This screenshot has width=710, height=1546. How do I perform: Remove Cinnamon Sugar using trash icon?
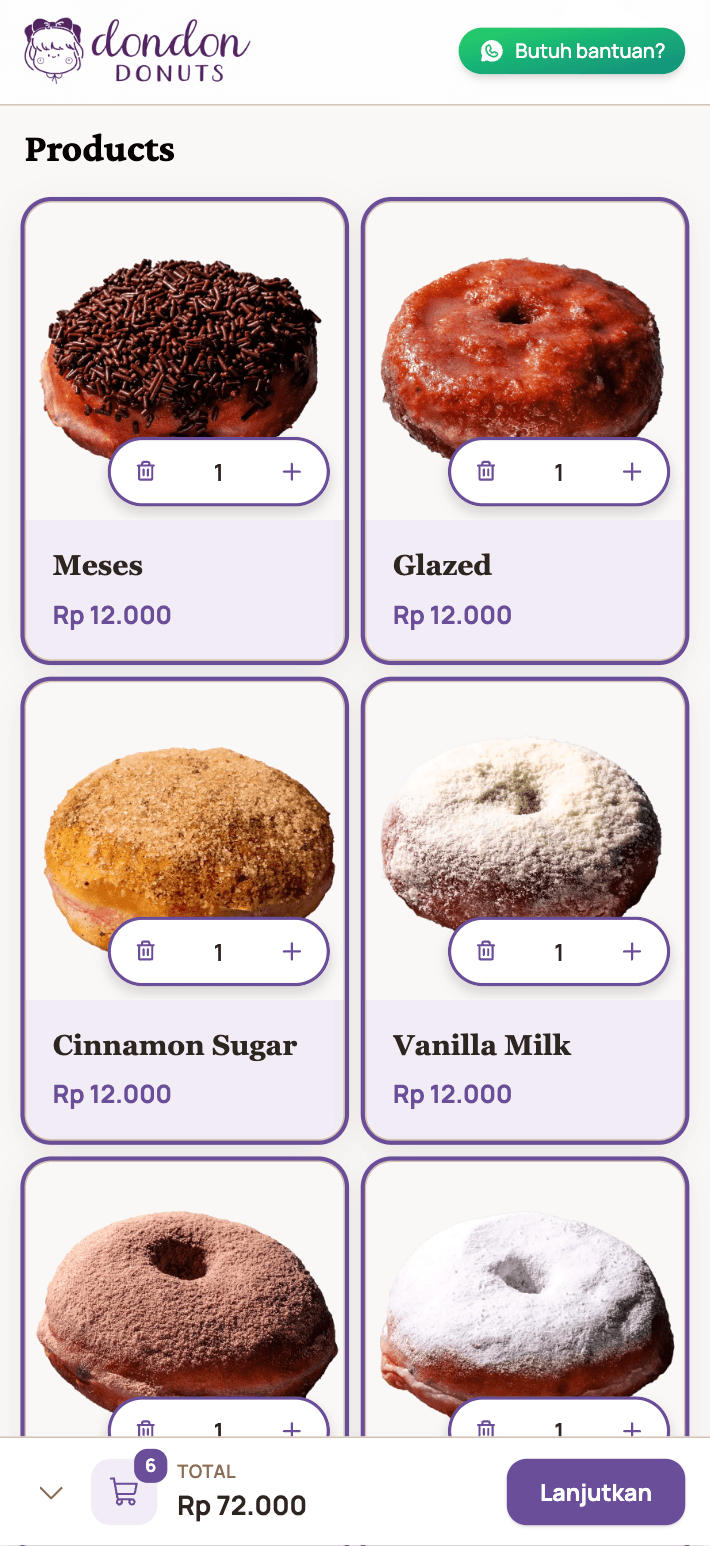point(146,951)
